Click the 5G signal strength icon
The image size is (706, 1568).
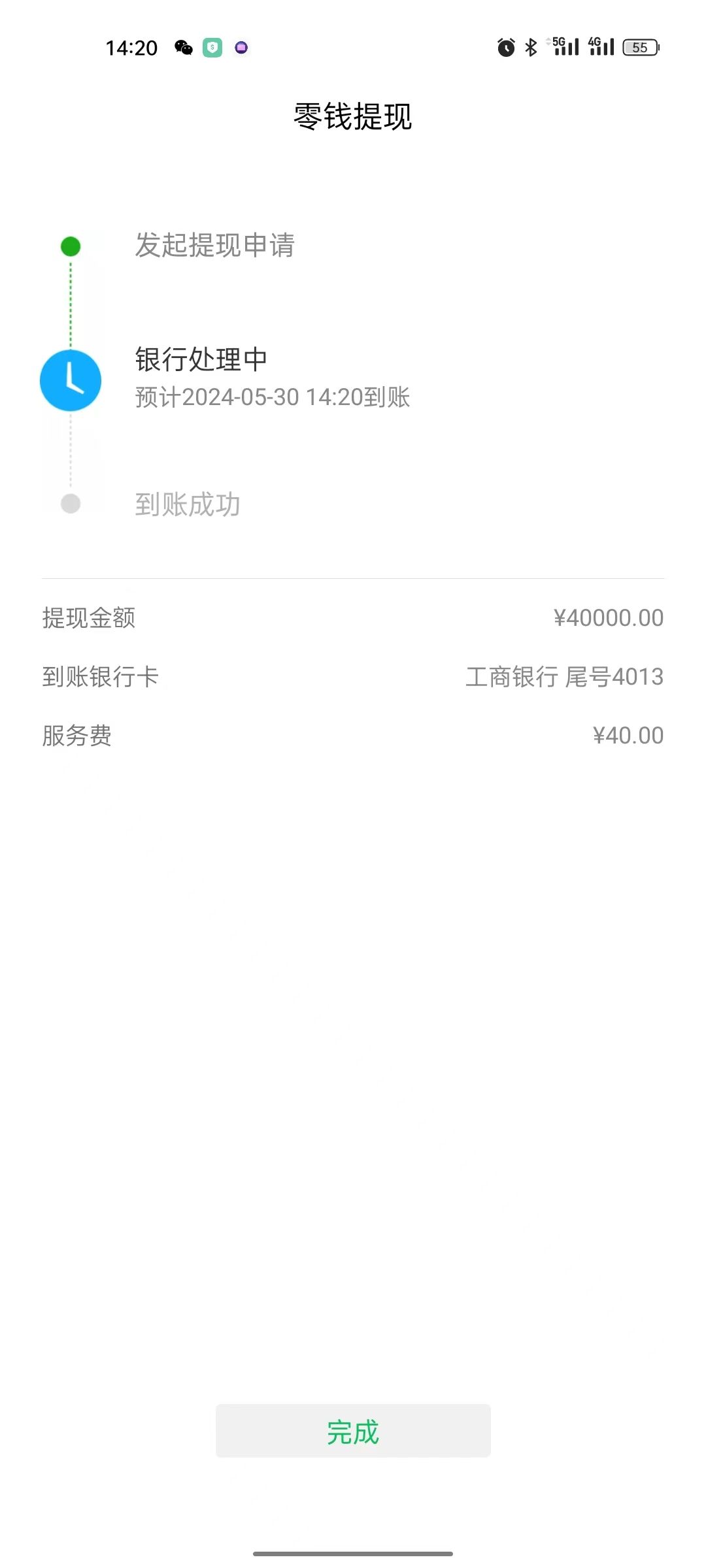click(566, 47)
